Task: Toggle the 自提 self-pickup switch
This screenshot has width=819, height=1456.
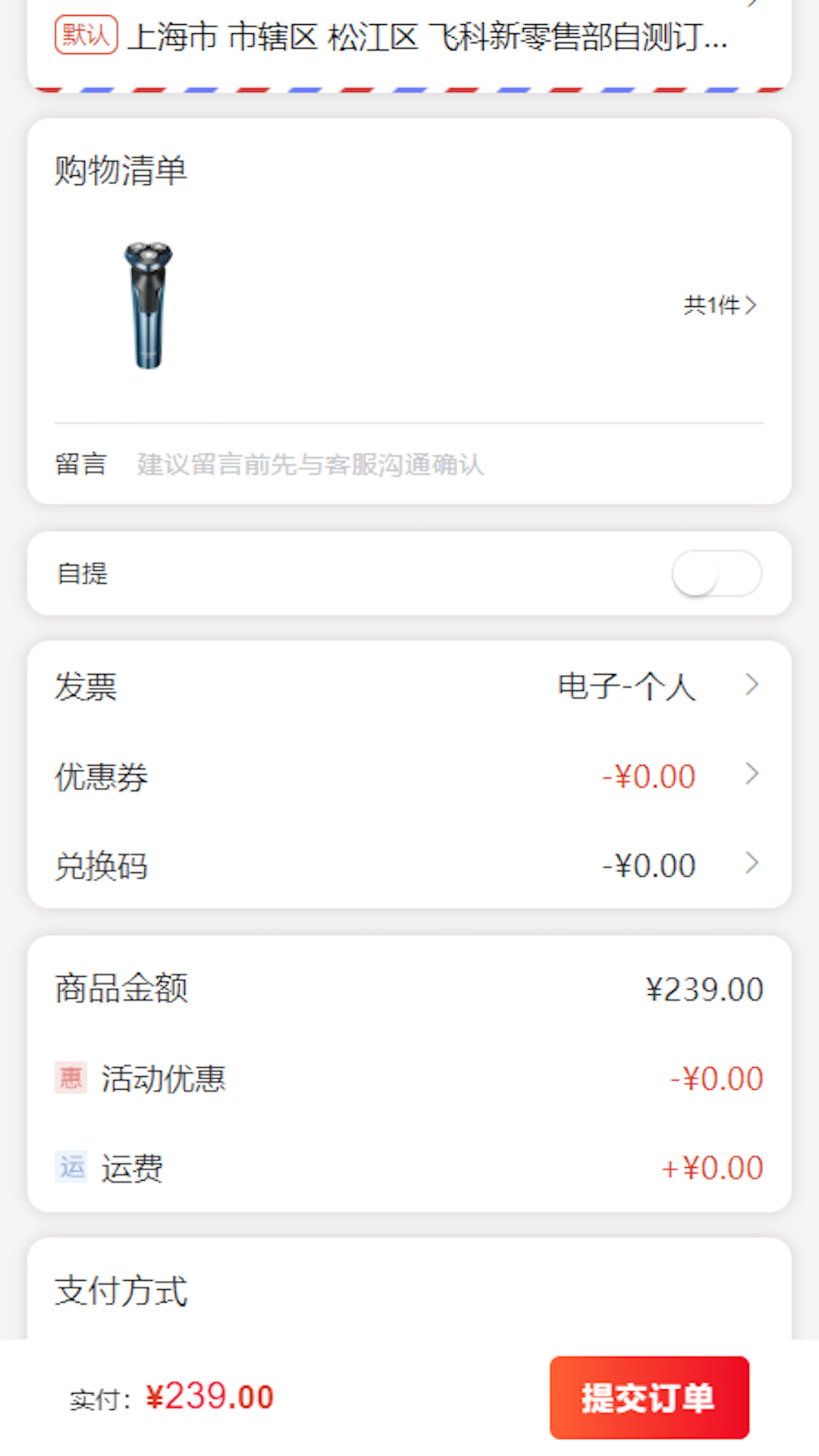Action: pos(717,573)
